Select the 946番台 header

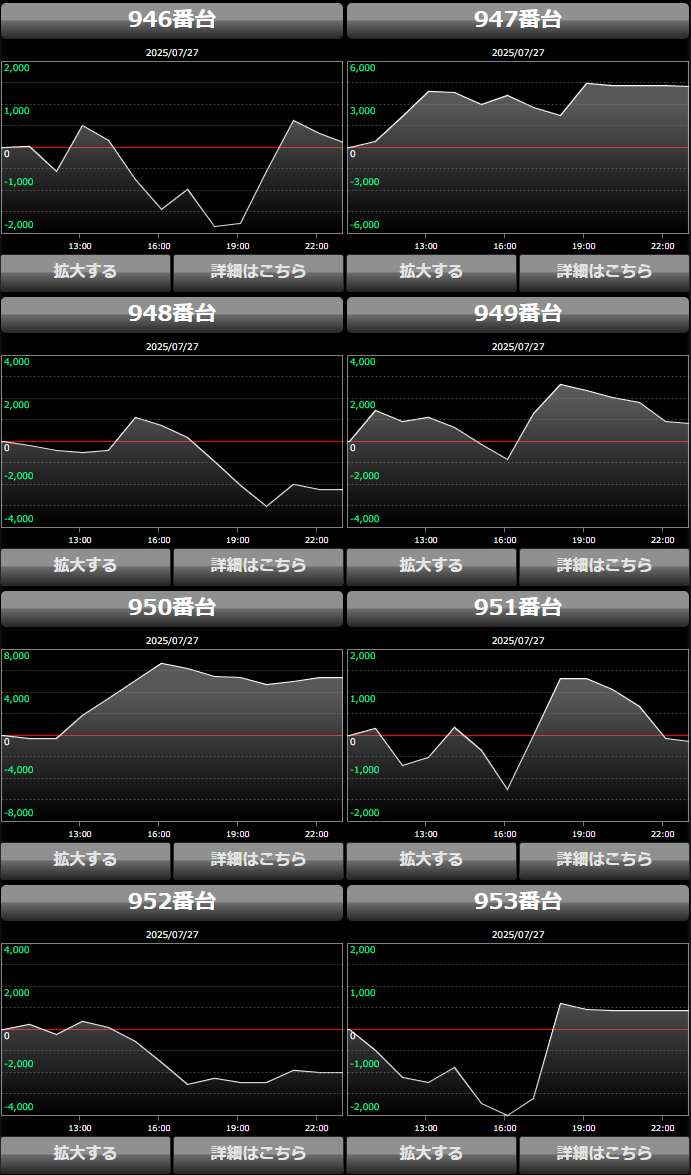click(x=172, y=20)
